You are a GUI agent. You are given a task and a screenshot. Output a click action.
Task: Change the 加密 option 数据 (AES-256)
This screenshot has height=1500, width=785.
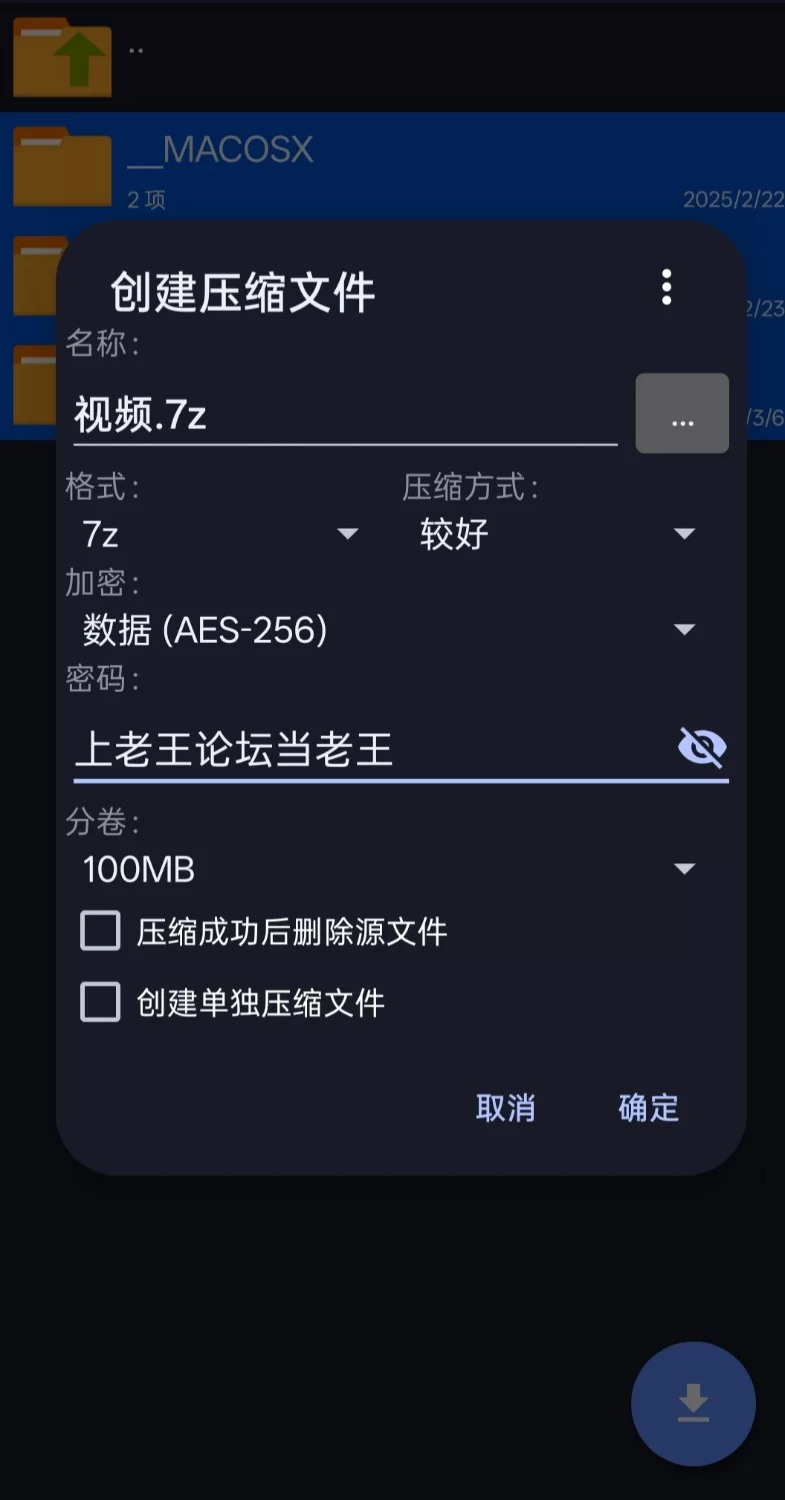tap(389, 630)
